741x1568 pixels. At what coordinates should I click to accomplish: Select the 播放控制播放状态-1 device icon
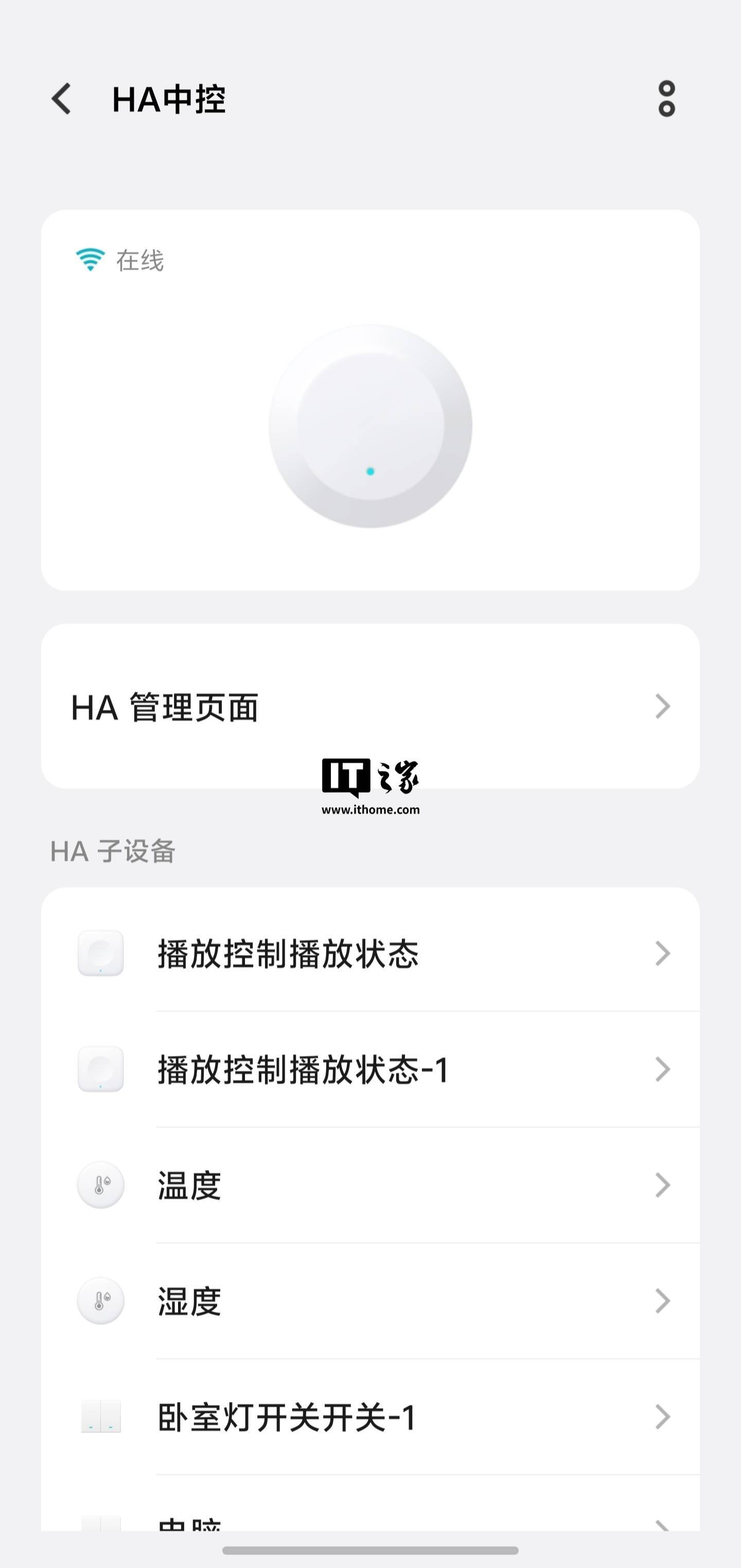(x=101, y=1069)
